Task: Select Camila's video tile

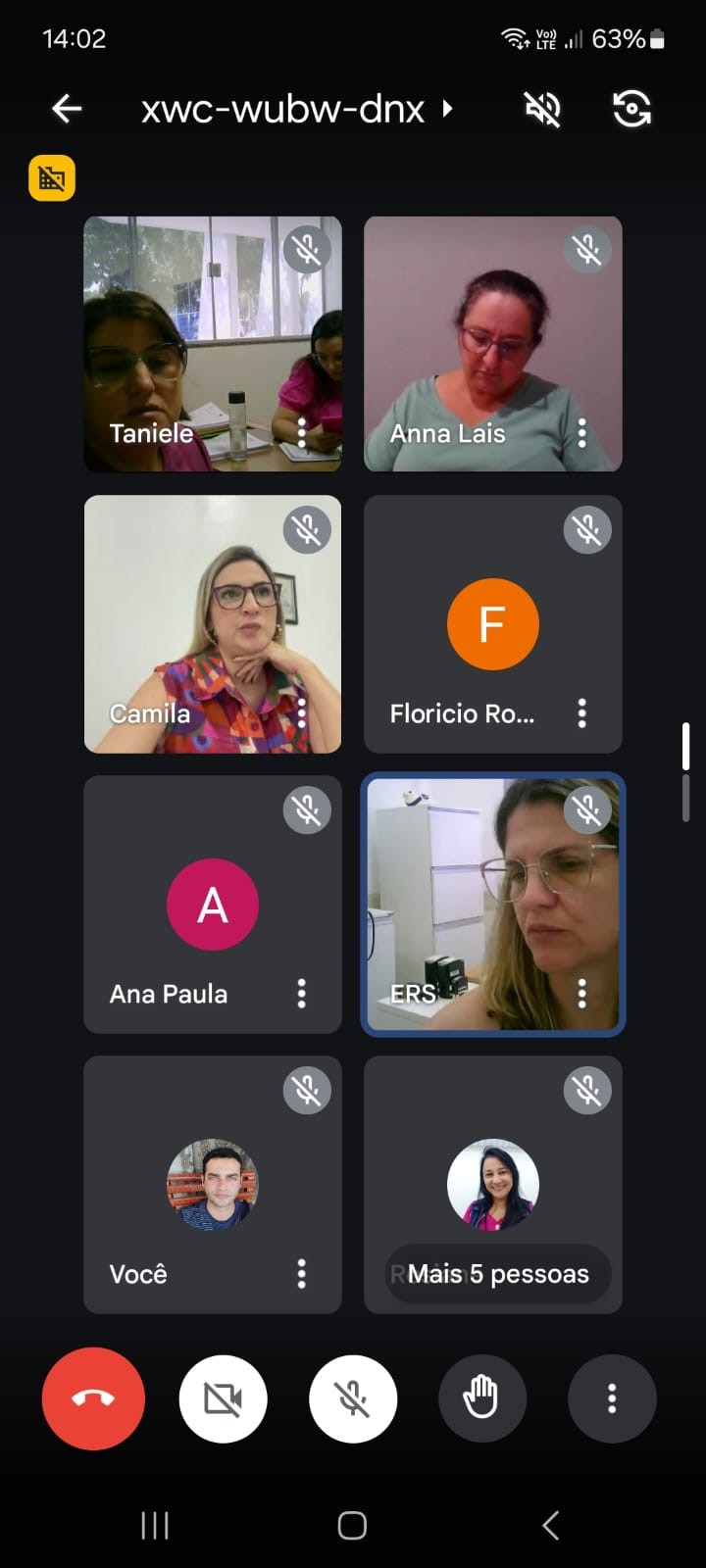Action: click(x=213, y=624)
